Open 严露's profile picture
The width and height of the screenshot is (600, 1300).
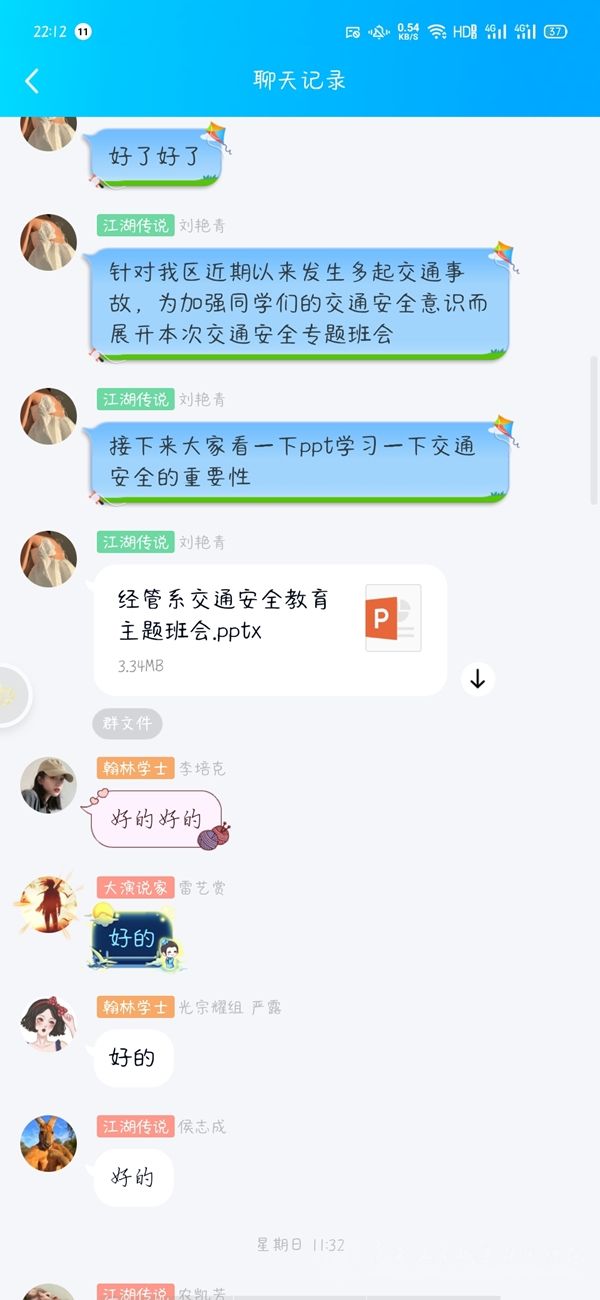tap(48, 1024)
